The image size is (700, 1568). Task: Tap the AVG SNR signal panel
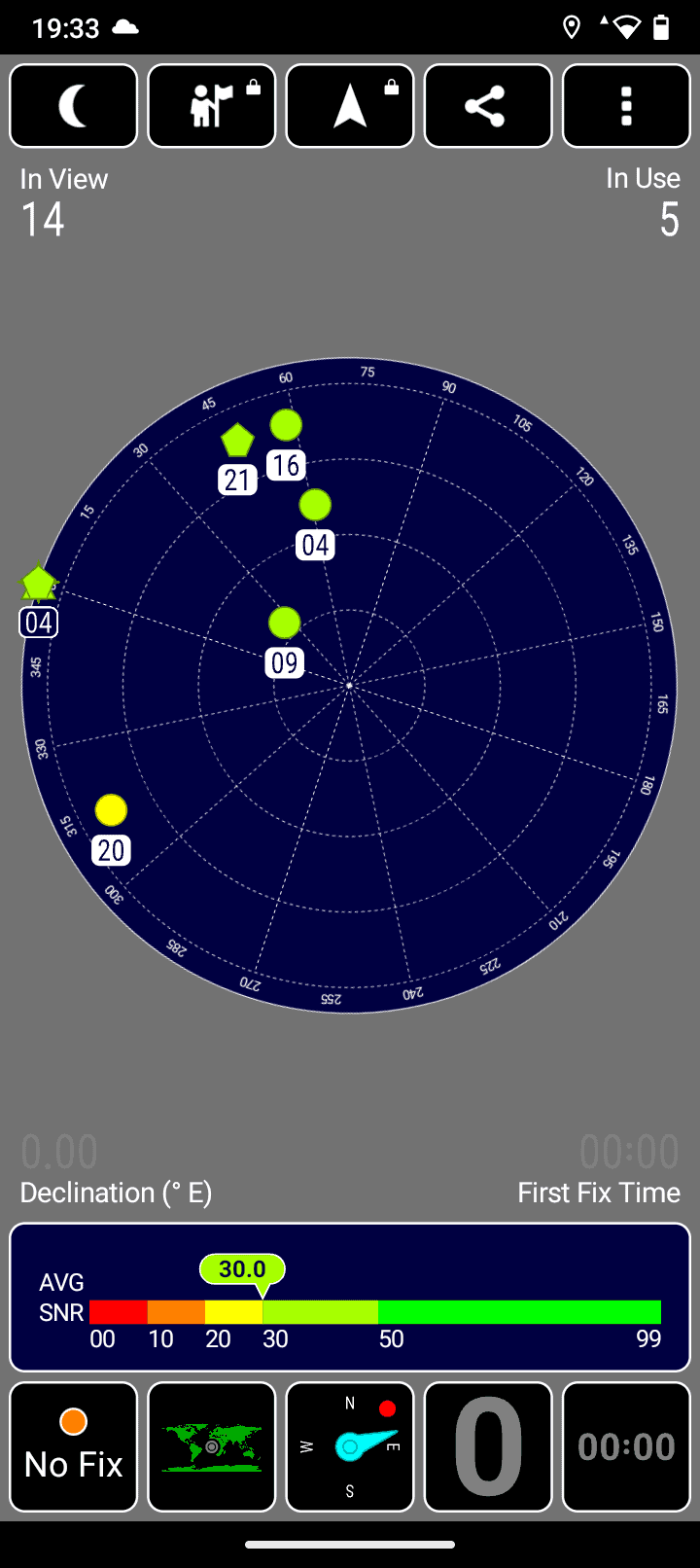tap(350, 1297)
